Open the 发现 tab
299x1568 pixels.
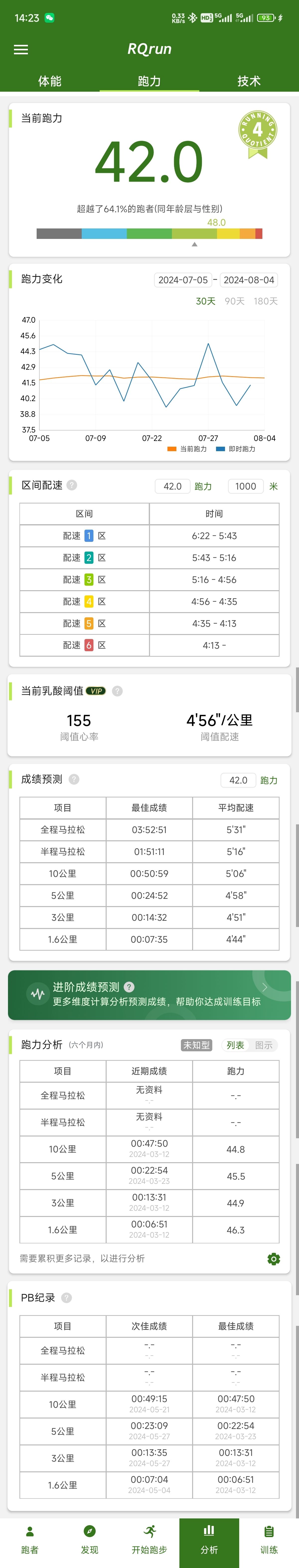point(89,1539)
